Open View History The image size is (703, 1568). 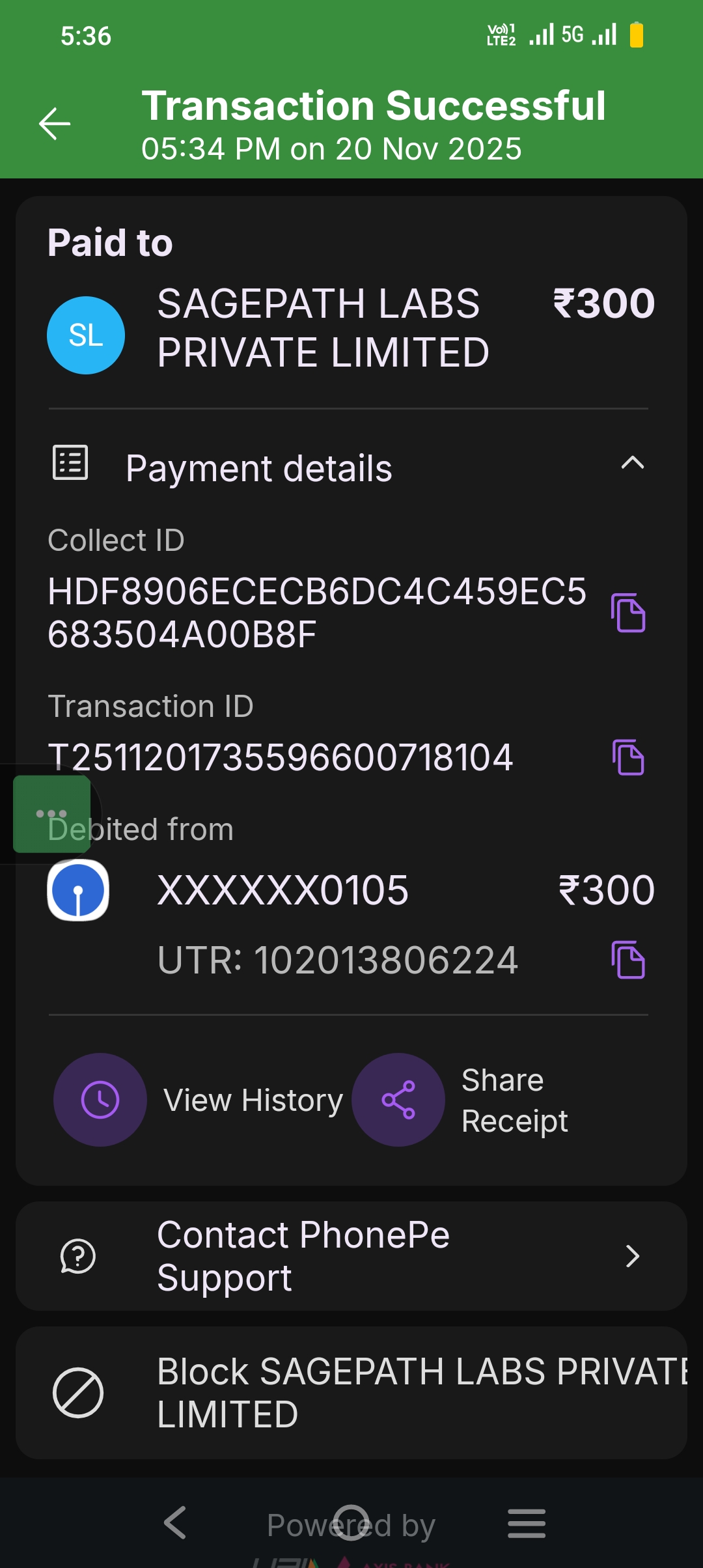pos(100,1100)
